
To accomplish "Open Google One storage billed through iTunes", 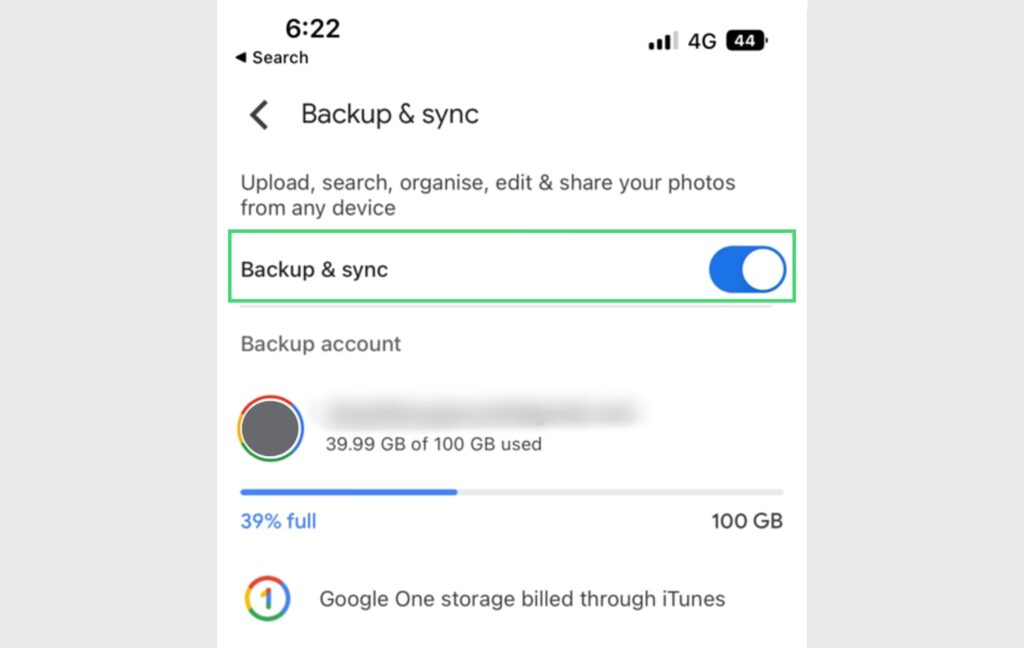I will point(520,599).
